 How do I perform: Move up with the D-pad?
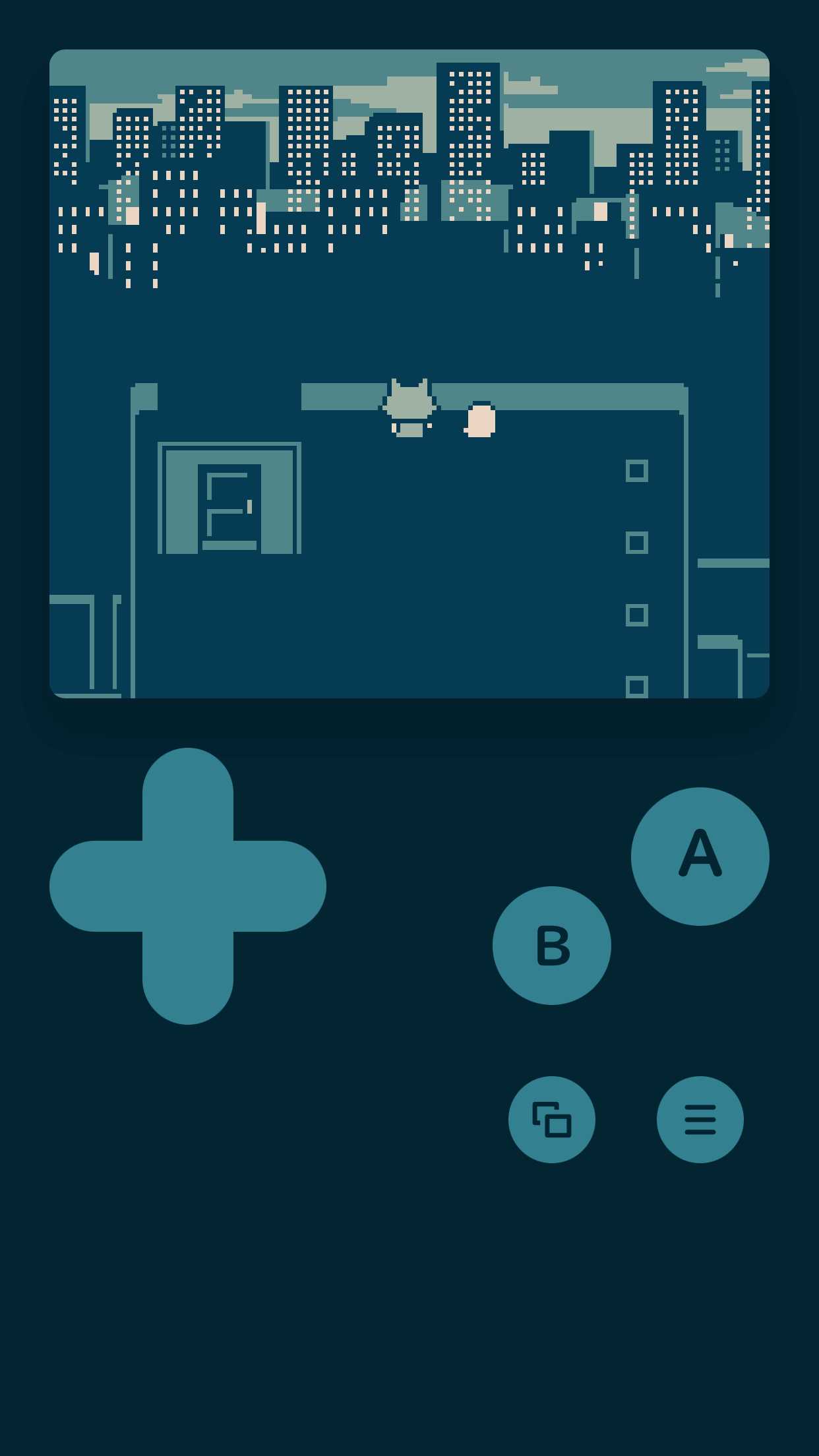[188, 795]
